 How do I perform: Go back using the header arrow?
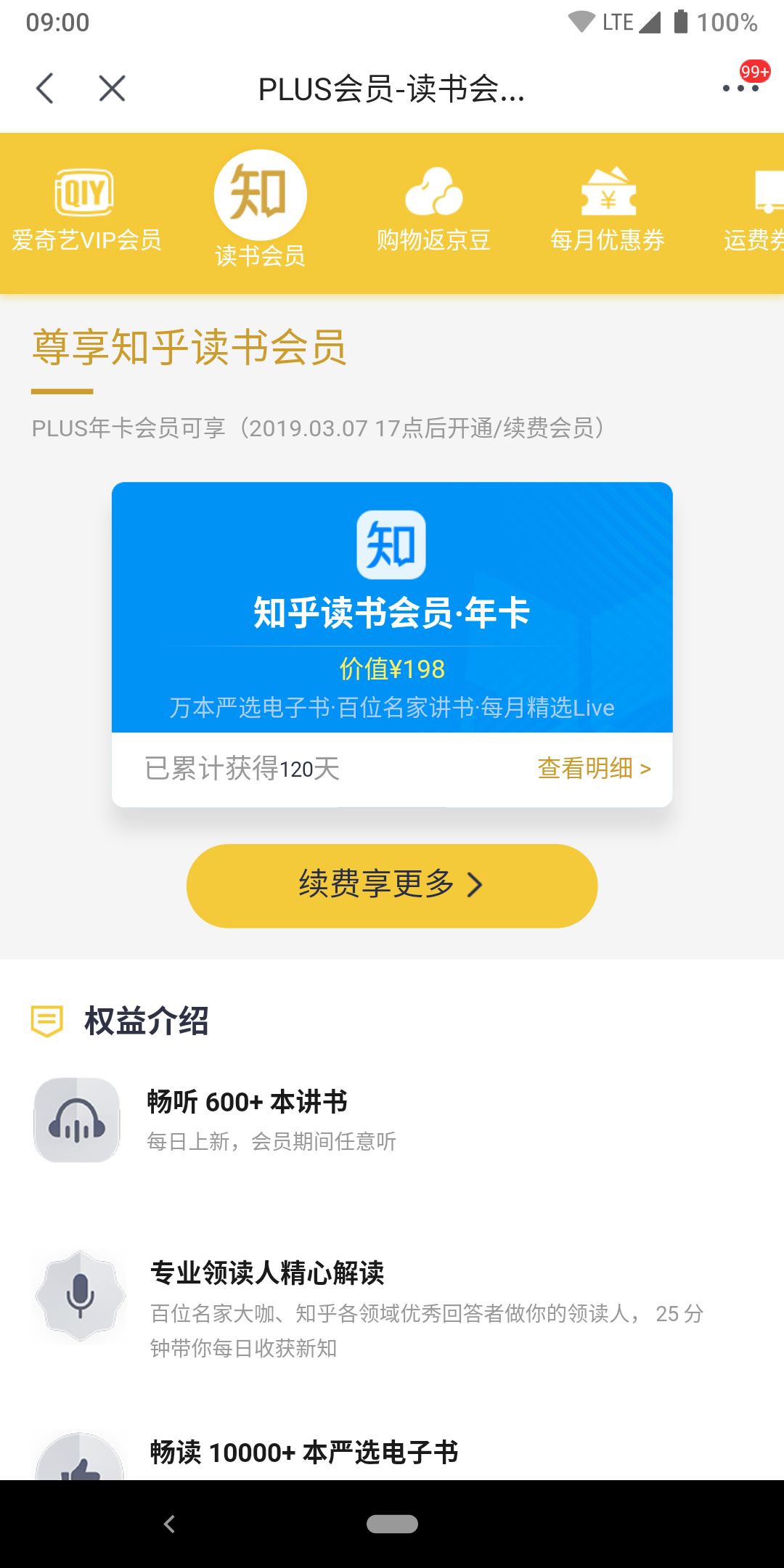45,89
